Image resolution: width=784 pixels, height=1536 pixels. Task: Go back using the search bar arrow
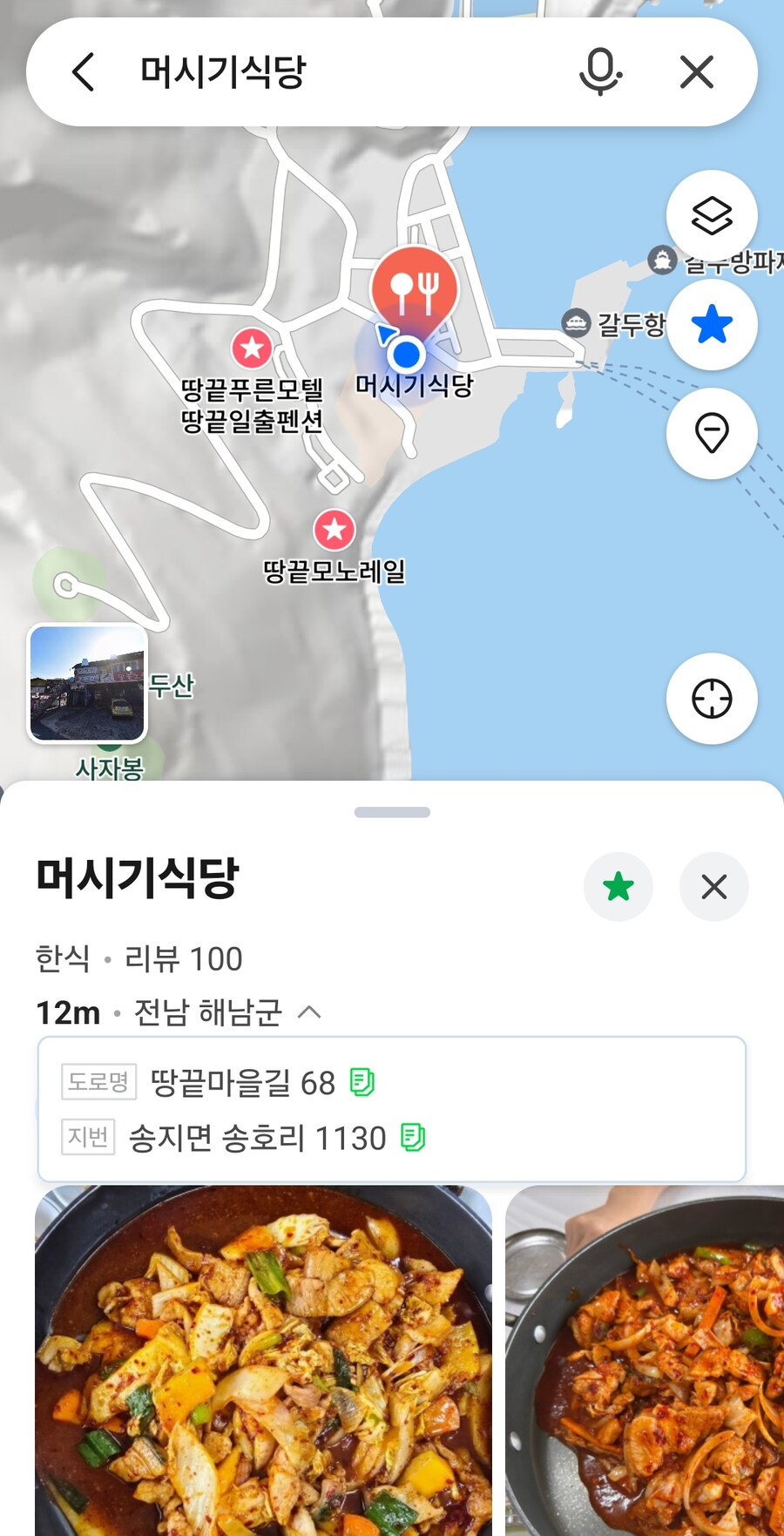83,72
